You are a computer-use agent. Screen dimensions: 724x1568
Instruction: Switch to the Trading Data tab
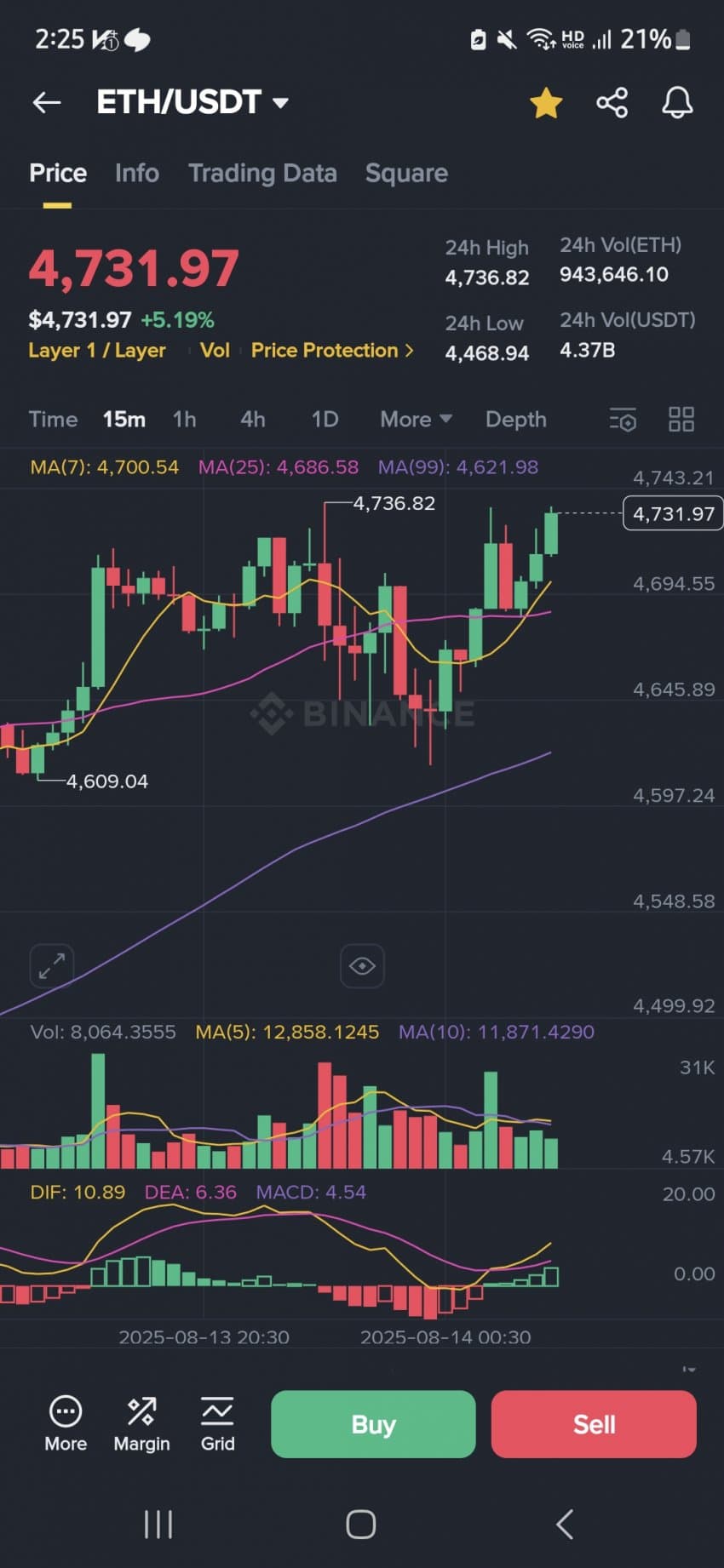262,174
